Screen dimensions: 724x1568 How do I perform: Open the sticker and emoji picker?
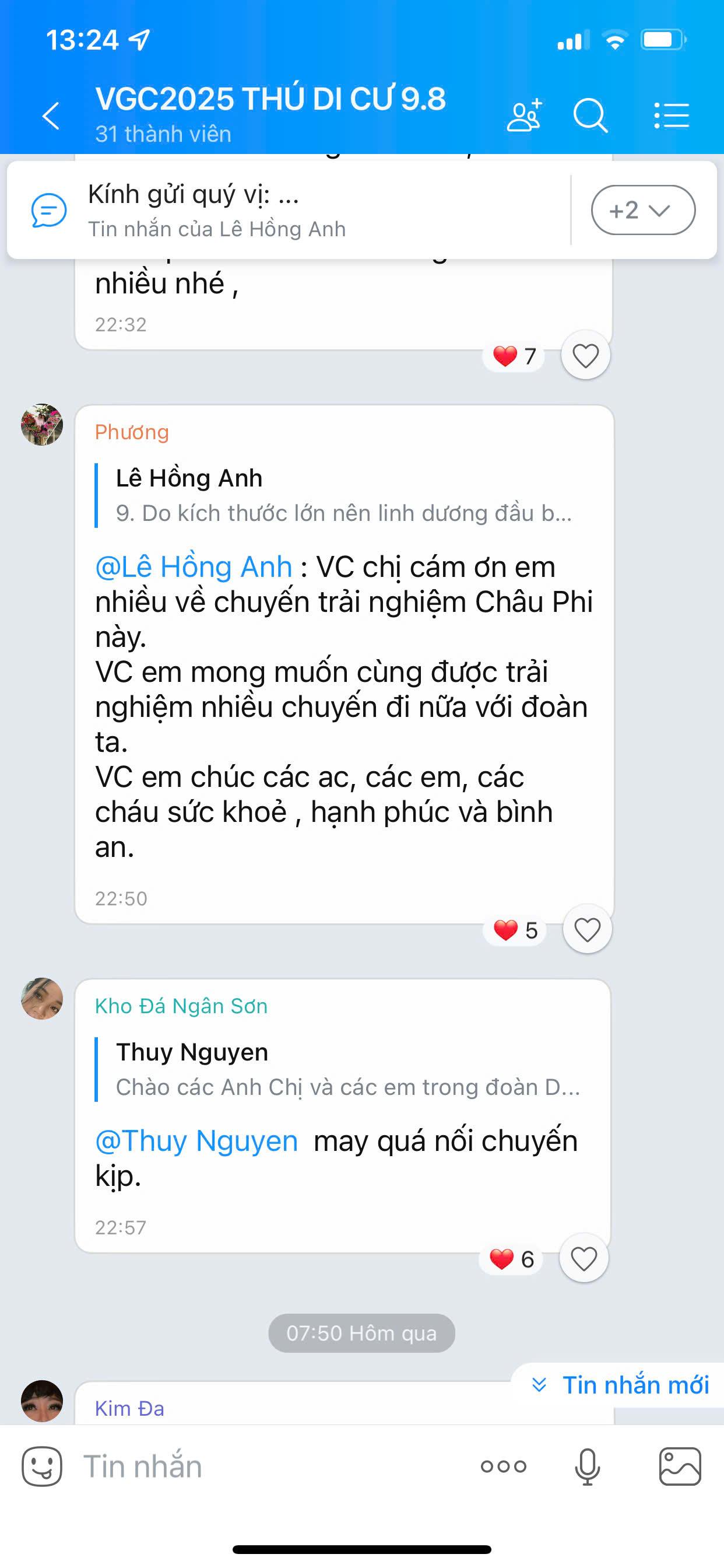pyautogui.click(x=42, y=1466)
